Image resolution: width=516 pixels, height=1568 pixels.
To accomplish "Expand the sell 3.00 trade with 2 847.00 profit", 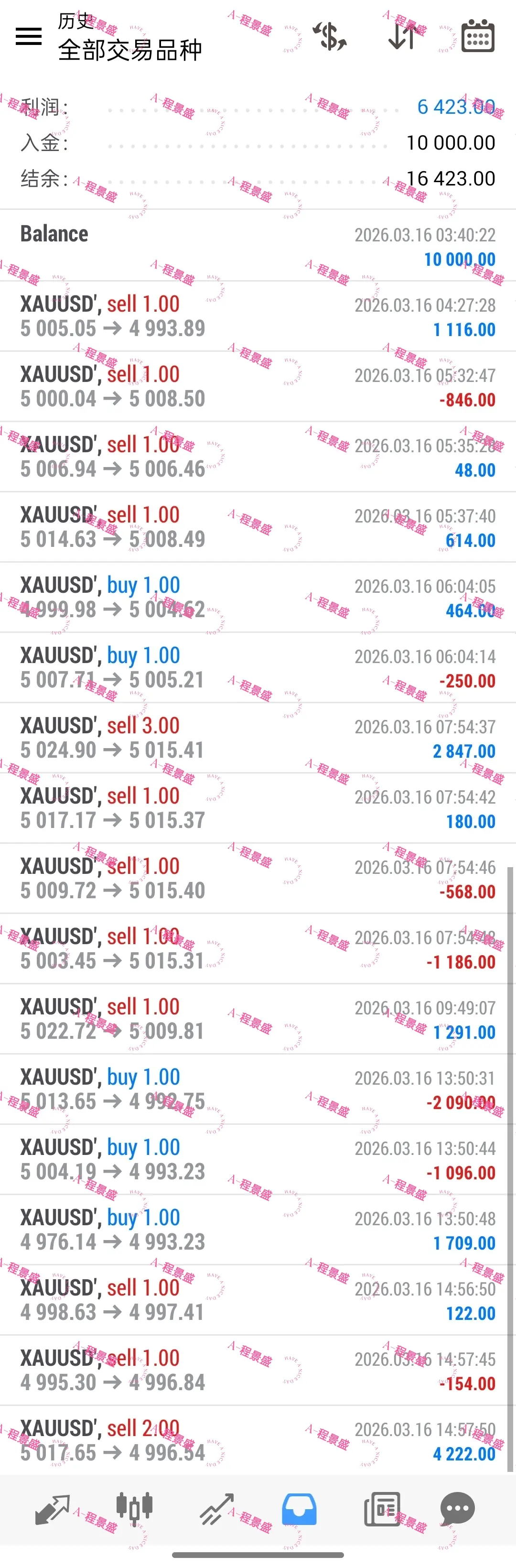I will [258, 738].
